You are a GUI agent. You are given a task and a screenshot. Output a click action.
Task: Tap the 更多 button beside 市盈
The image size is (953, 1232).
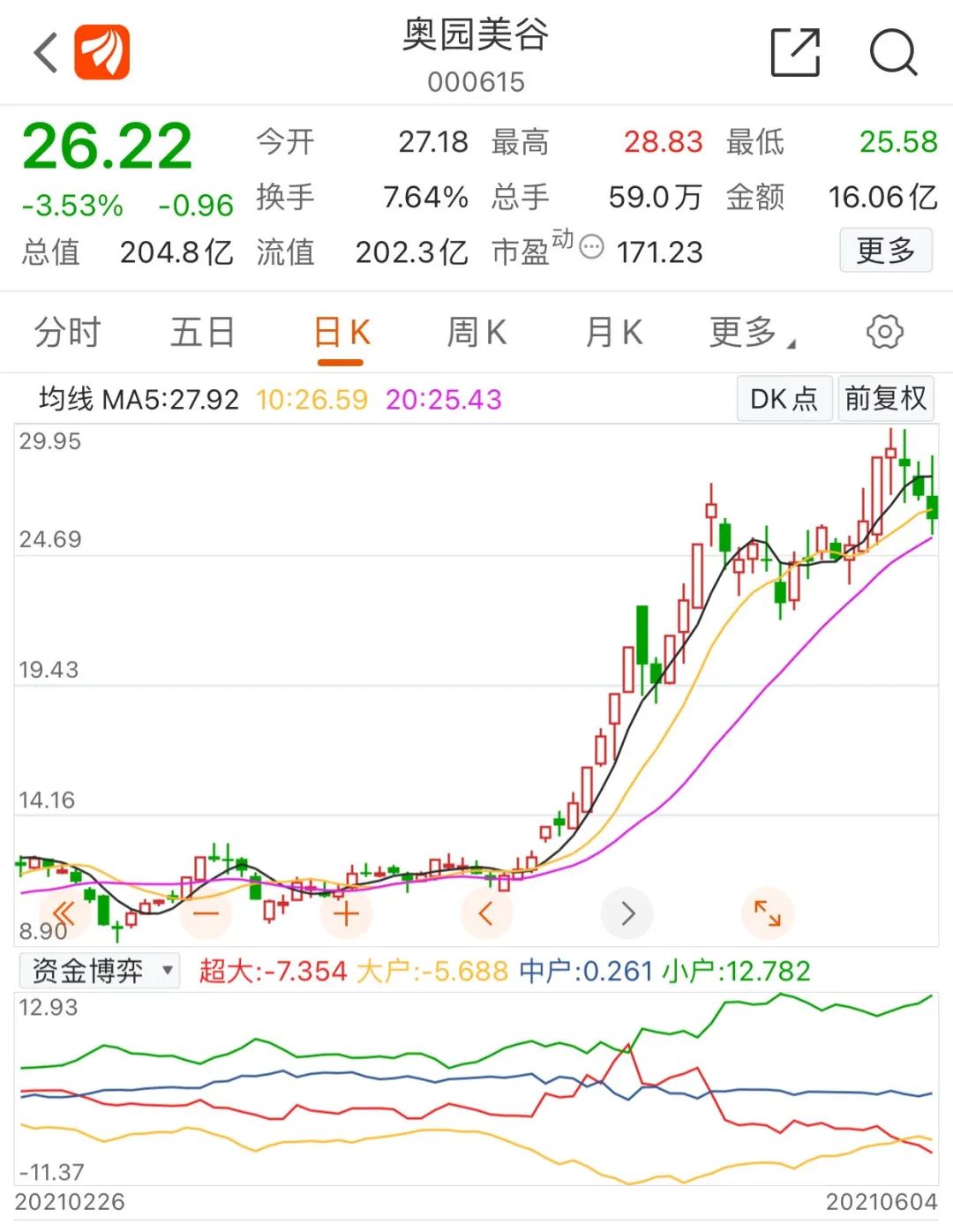tap(885, 251)
